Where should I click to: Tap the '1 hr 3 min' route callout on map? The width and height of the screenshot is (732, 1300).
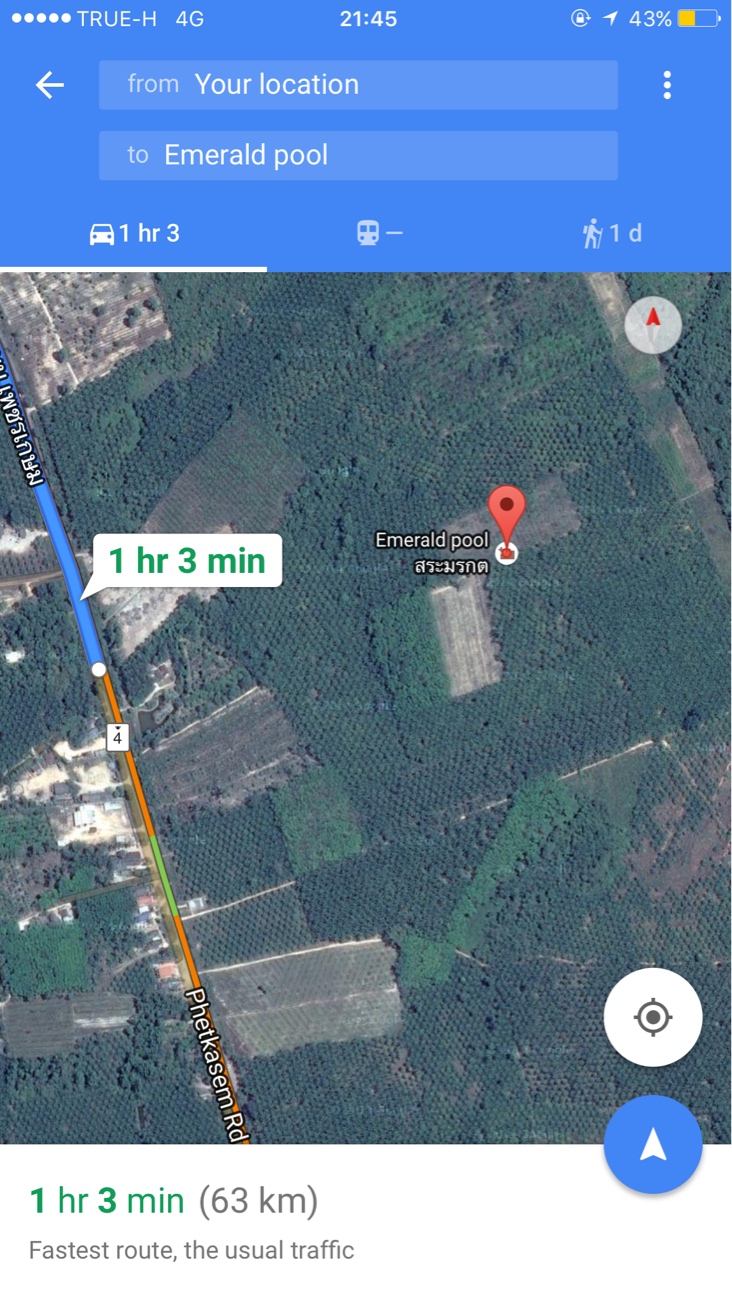tap(187, 560)
